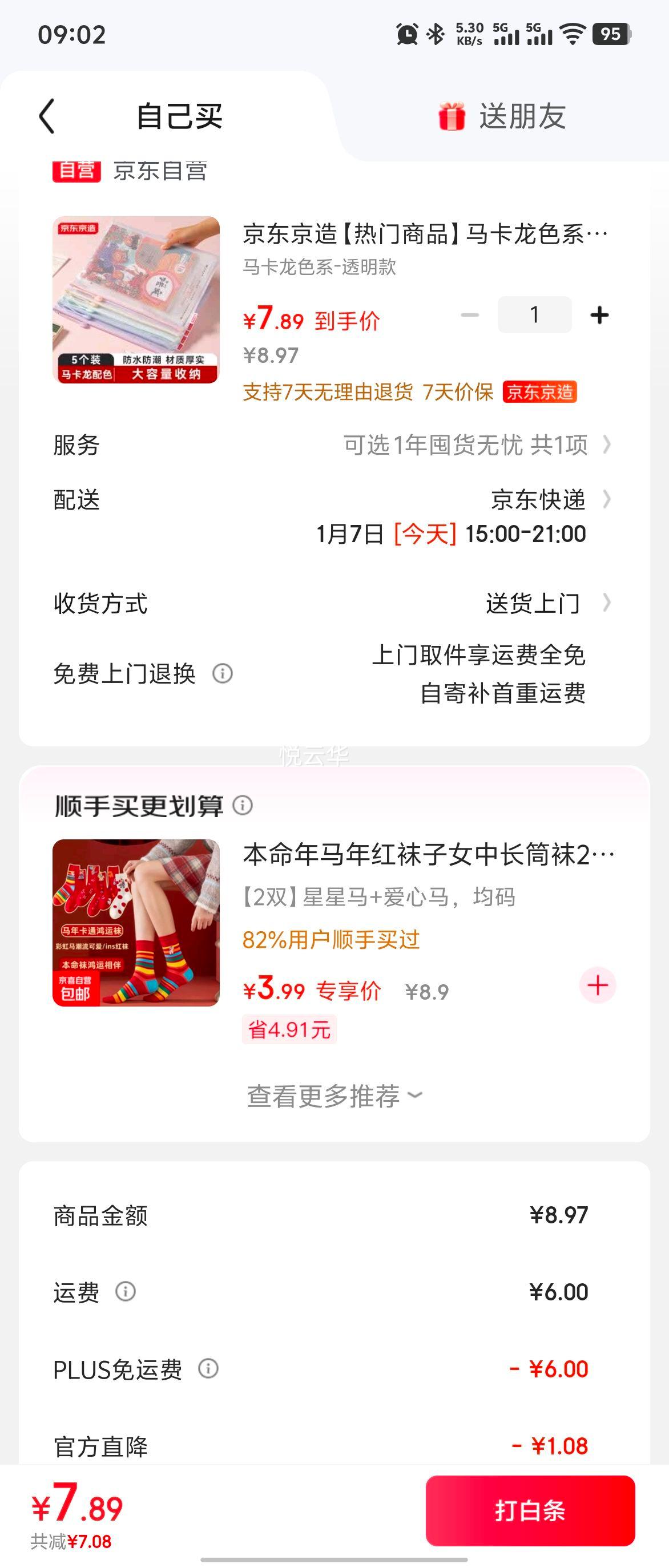Expand 查看更多推荐
669x1568 pixels.
click(x=333, y=1096)
